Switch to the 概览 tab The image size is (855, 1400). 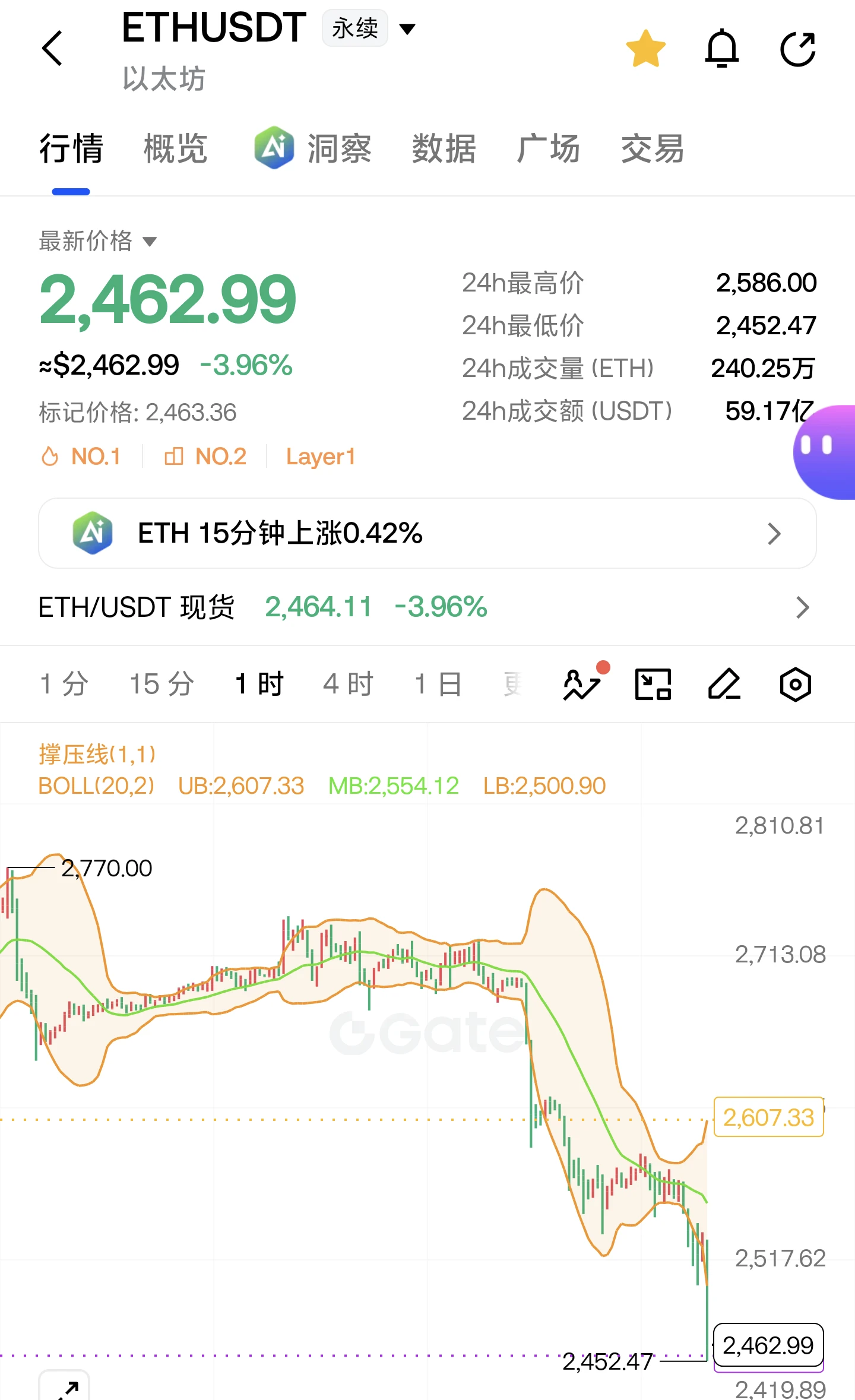pos(176,148)
